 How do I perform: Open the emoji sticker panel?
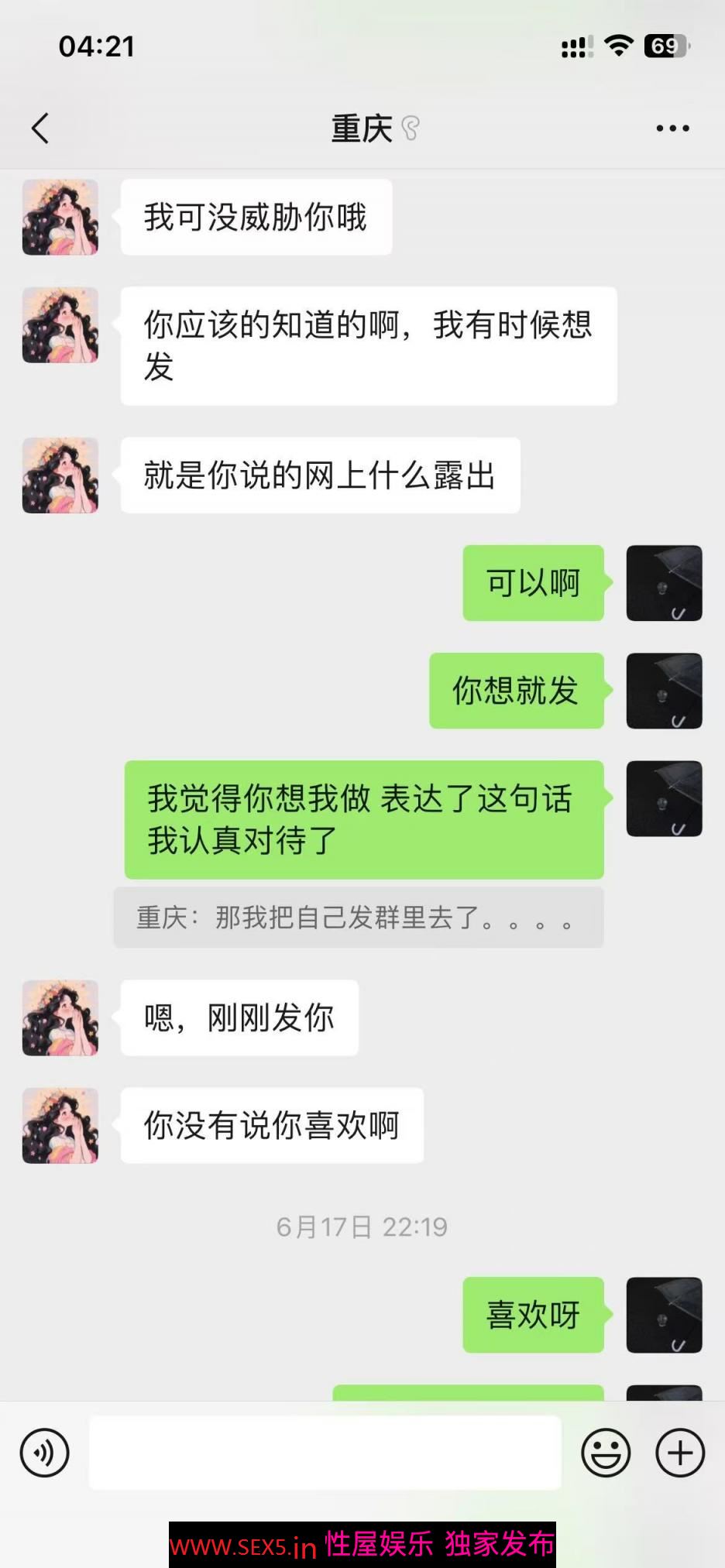606,1453
